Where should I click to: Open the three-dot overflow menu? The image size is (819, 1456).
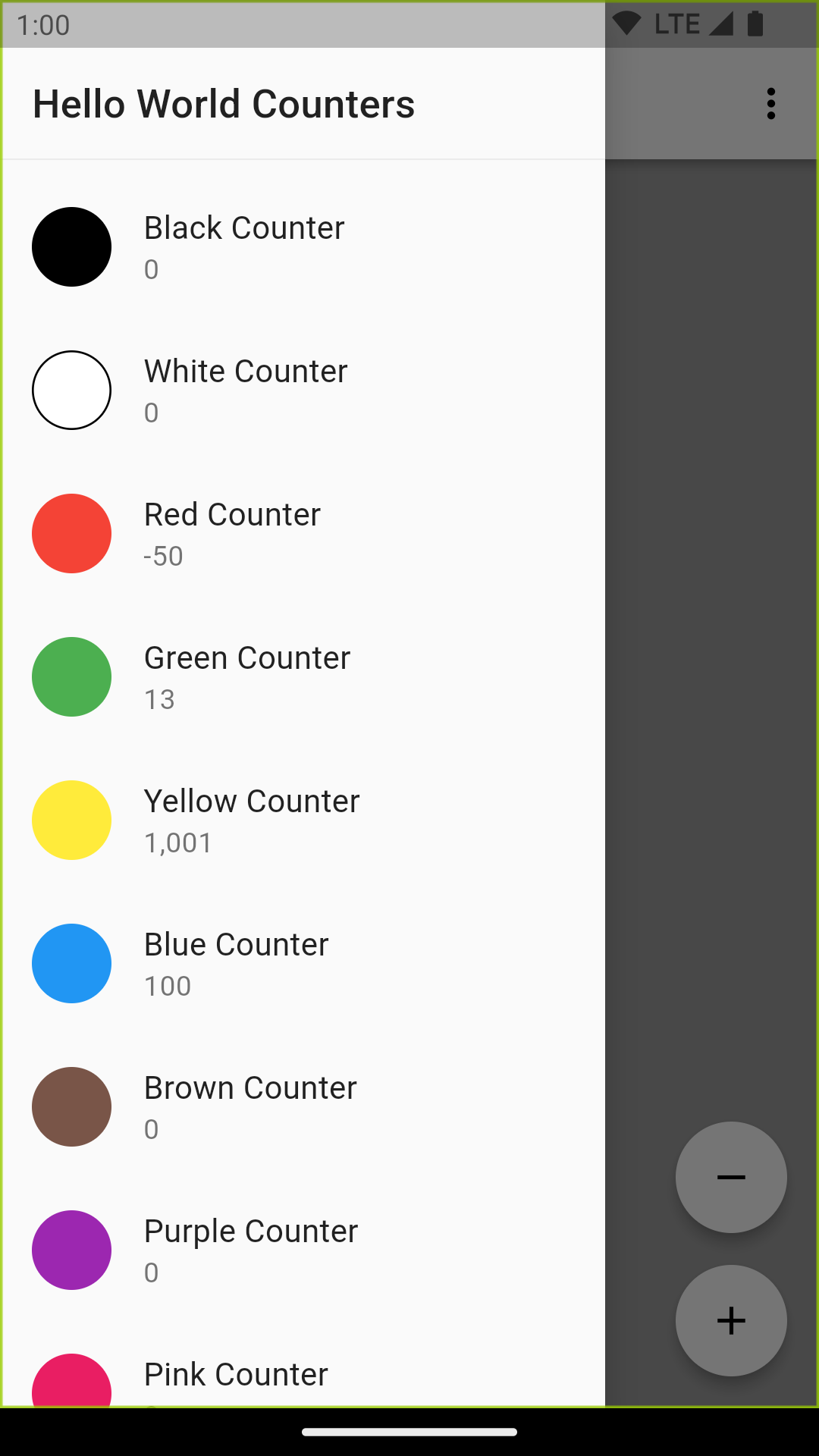click(770, 104)
